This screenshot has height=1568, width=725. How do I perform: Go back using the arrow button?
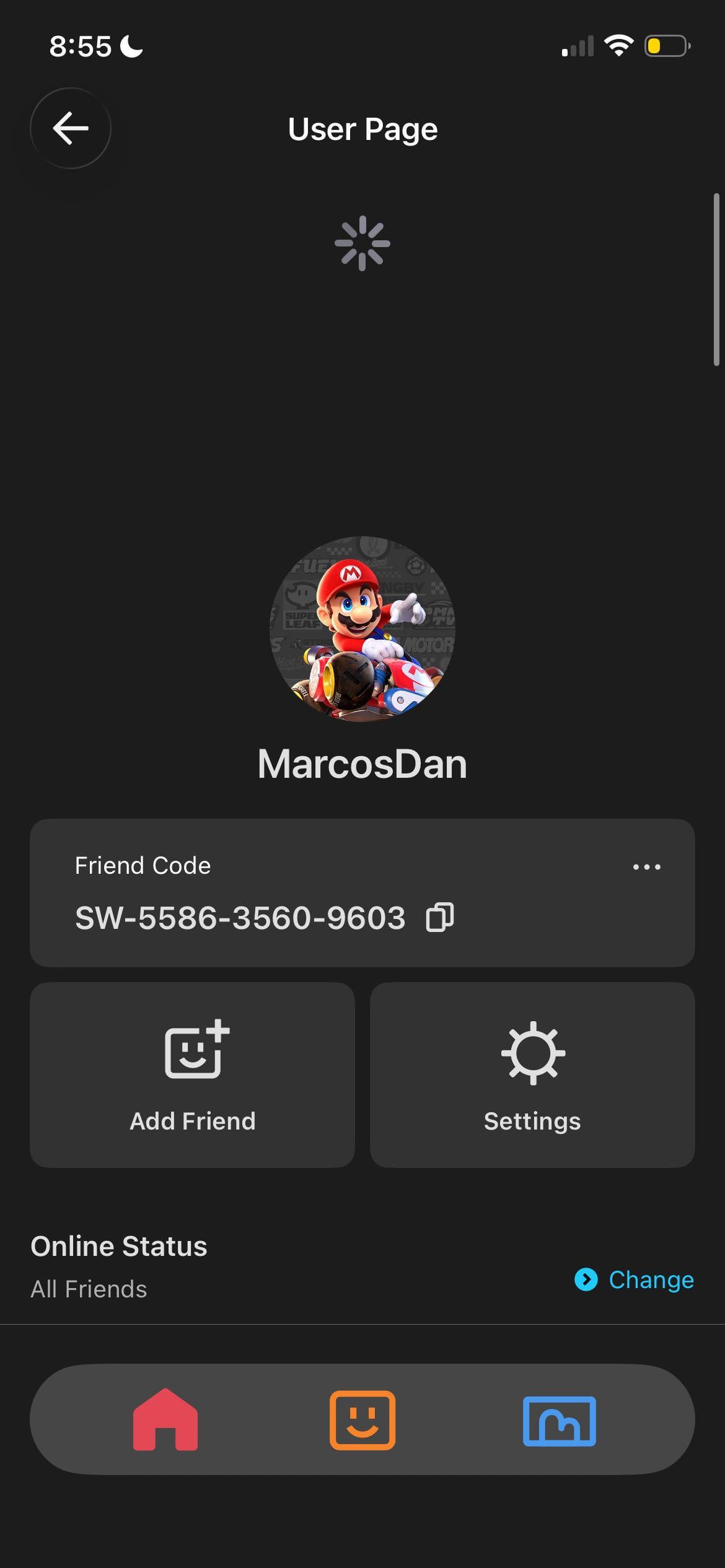coord(71,128)
